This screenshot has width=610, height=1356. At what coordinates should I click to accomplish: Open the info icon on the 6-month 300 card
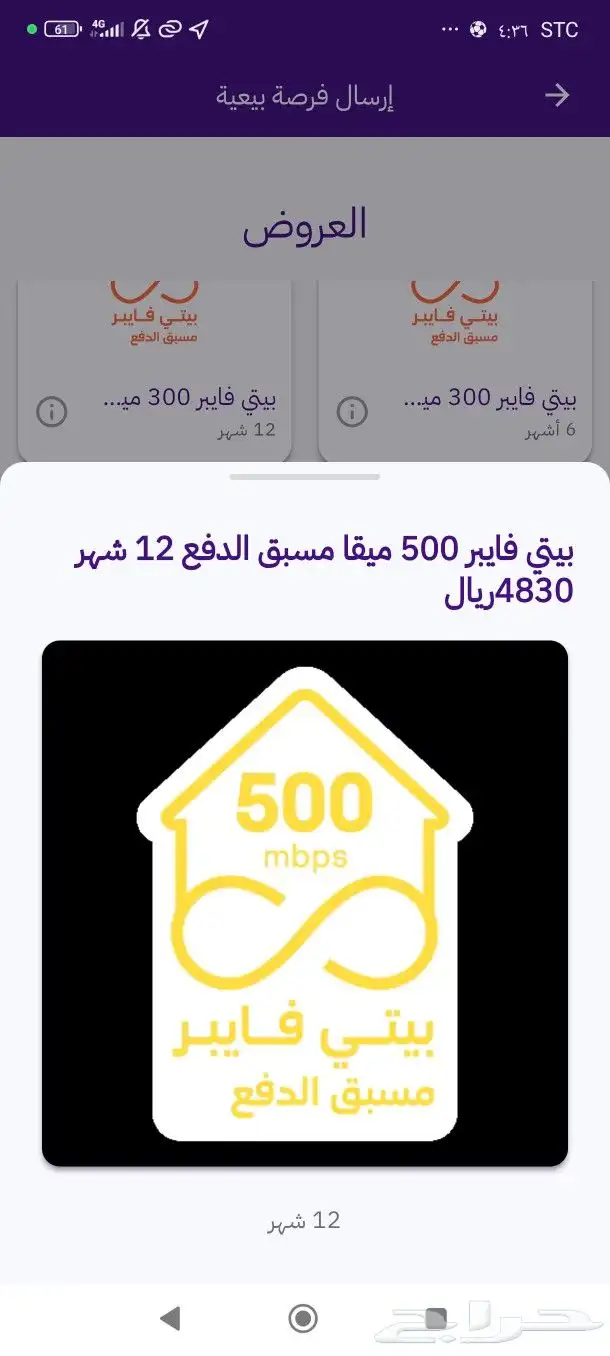click(352, 411)
